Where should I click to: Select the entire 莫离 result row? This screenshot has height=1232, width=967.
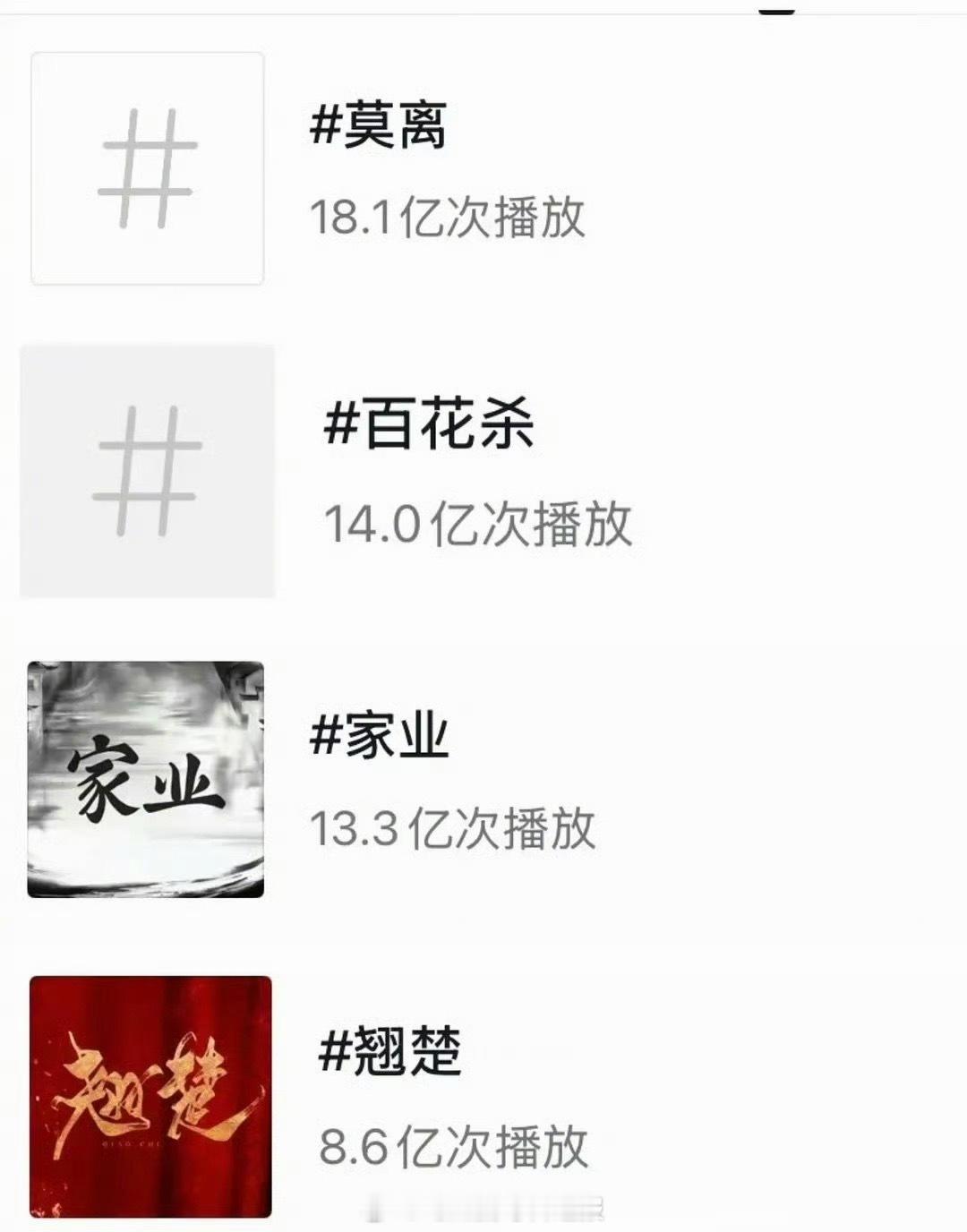(483, 166)
